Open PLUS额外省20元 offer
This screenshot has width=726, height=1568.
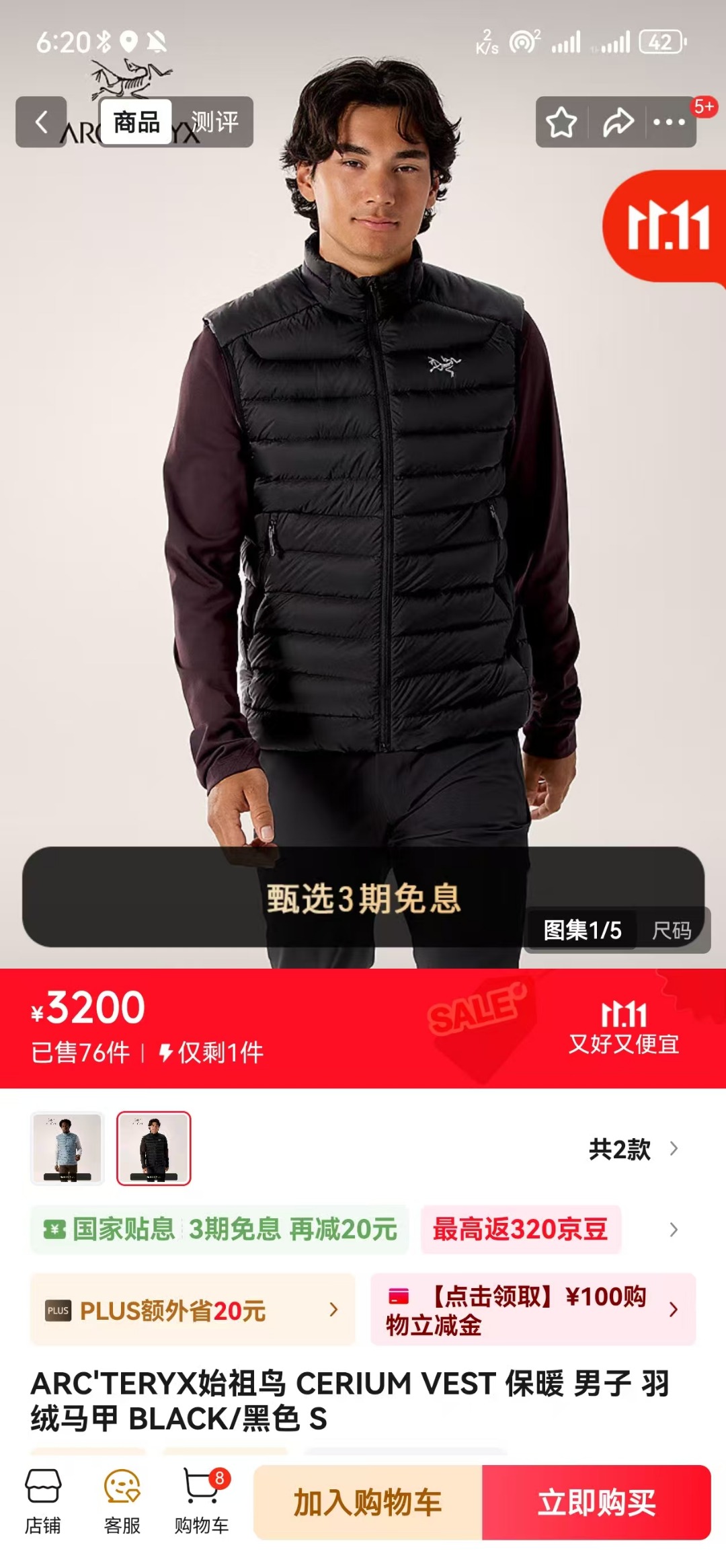[192, 1309]
